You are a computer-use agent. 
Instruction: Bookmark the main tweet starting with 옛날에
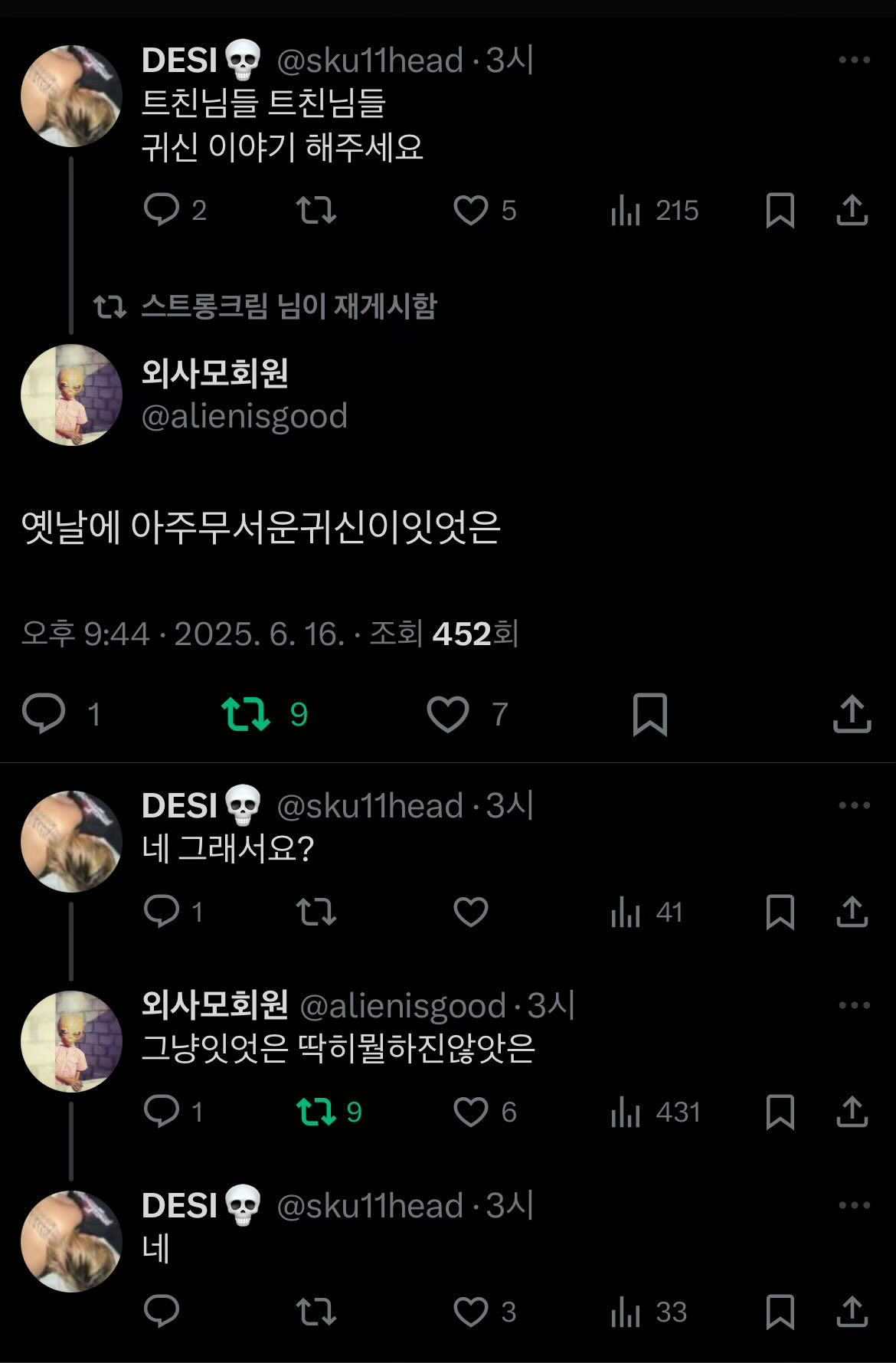click(x=649, y=714)
